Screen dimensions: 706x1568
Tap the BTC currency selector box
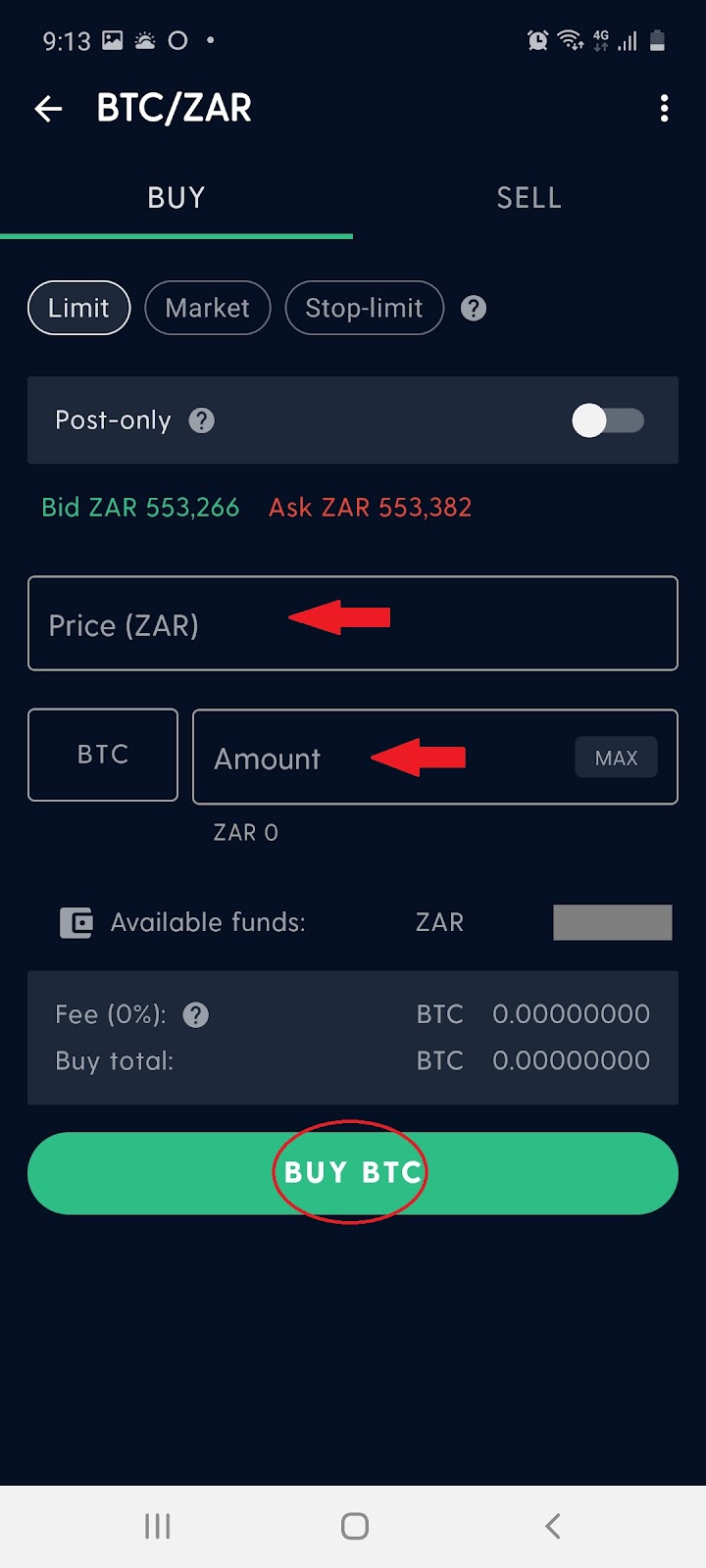click(x=103, y=755)
